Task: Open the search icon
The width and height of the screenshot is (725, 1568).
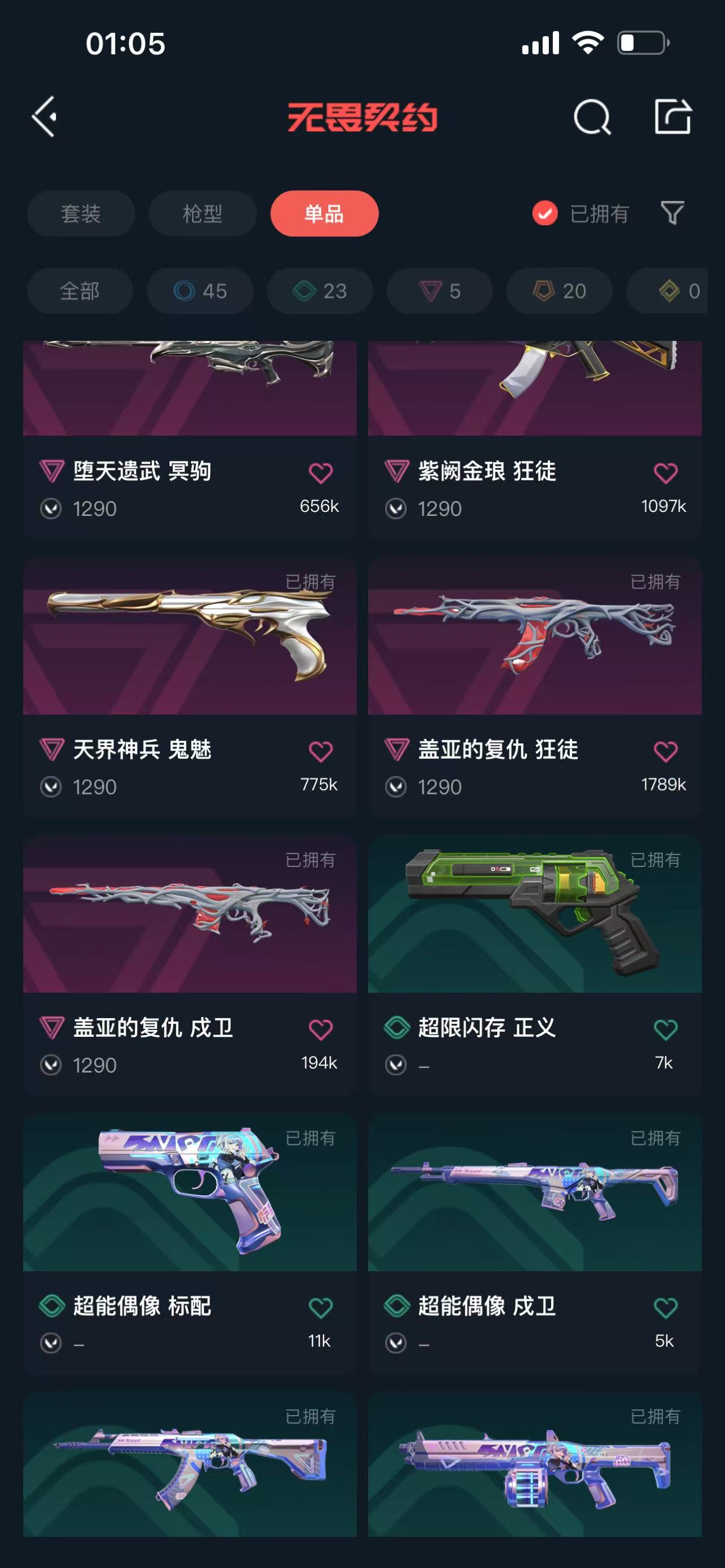Action: pyautogui.click(x=592, y=116)
